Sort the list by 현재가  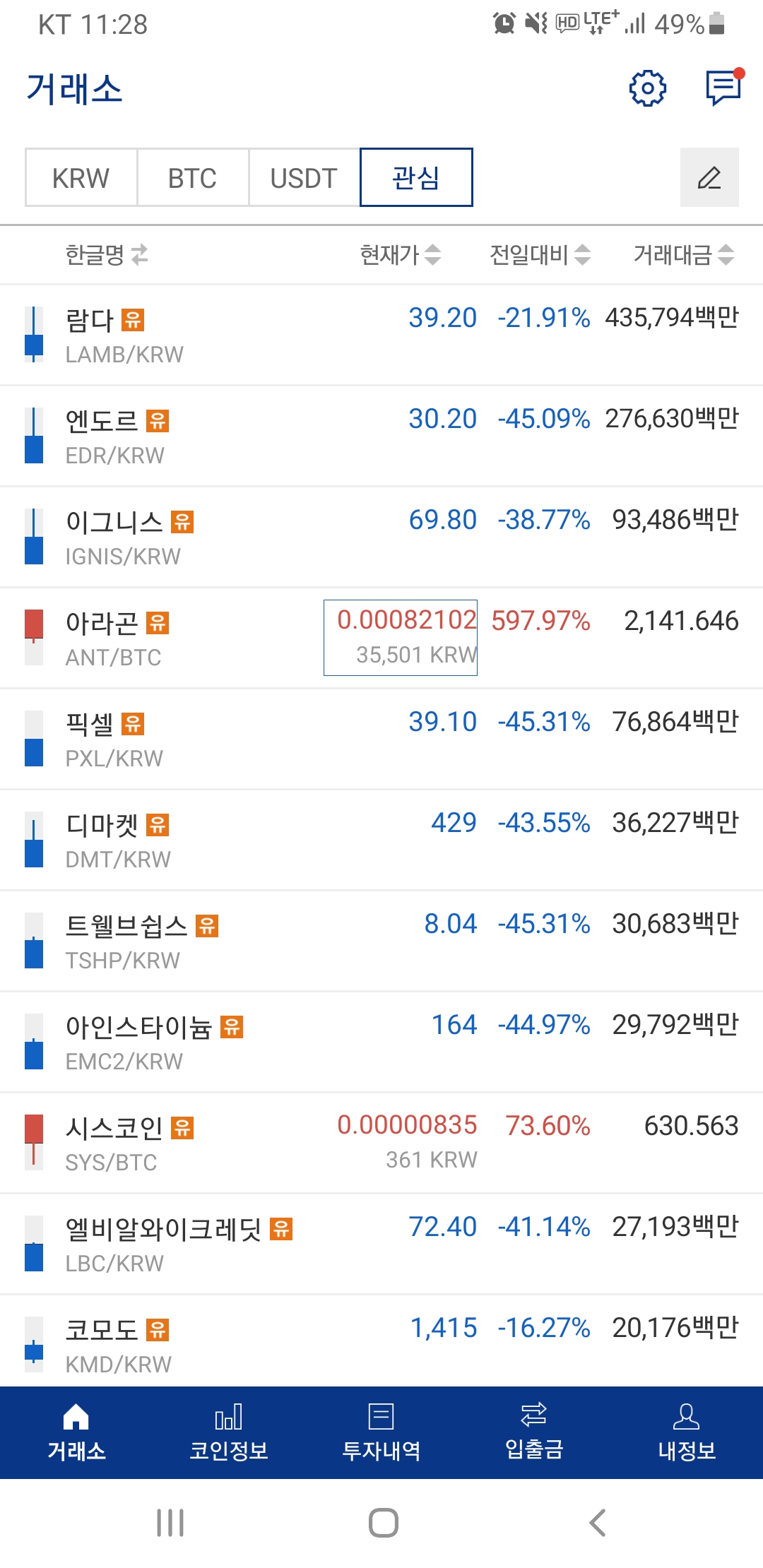coord(400,254)
